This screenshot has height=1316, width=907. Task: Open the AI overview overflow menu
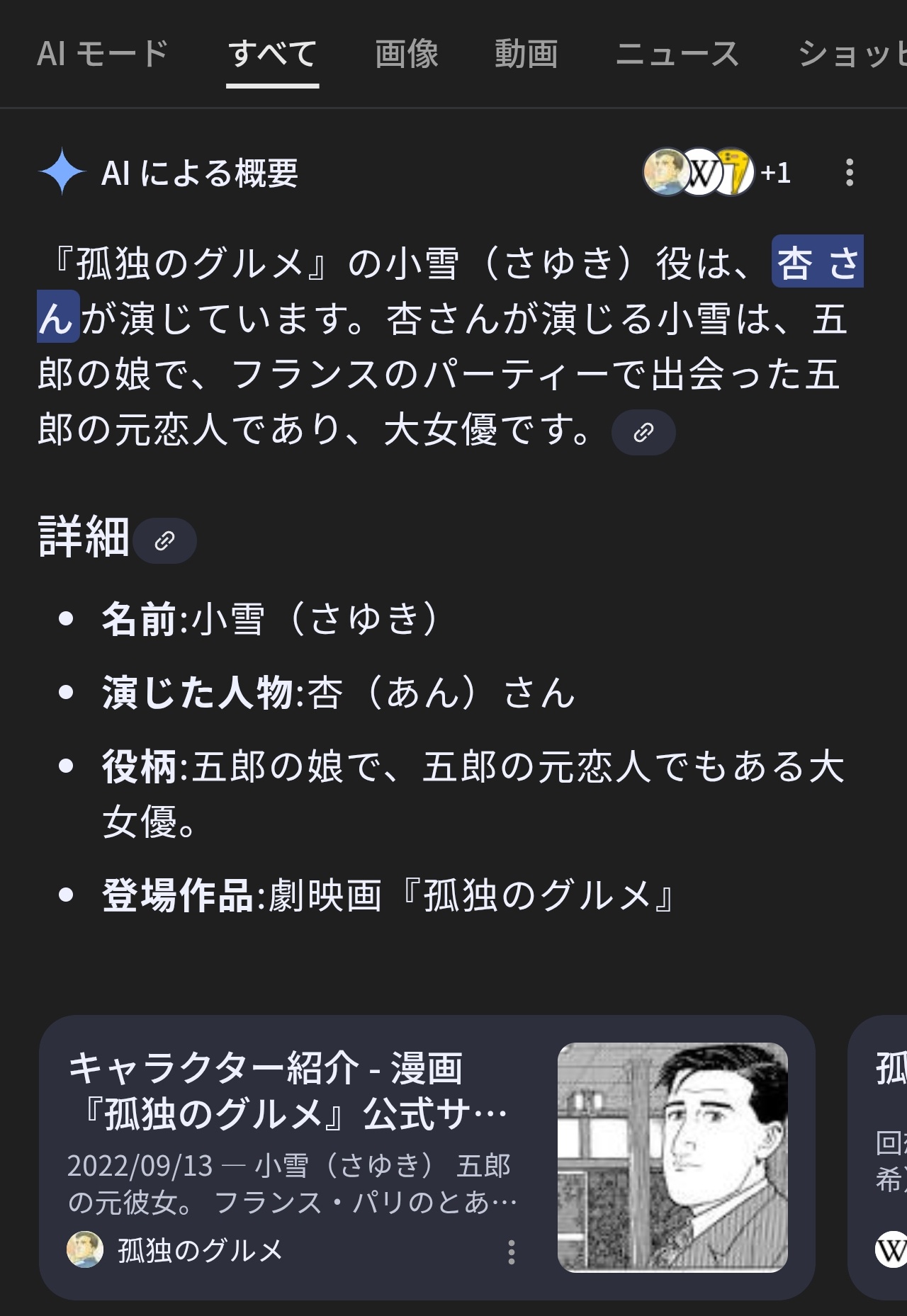pos(849,172)
